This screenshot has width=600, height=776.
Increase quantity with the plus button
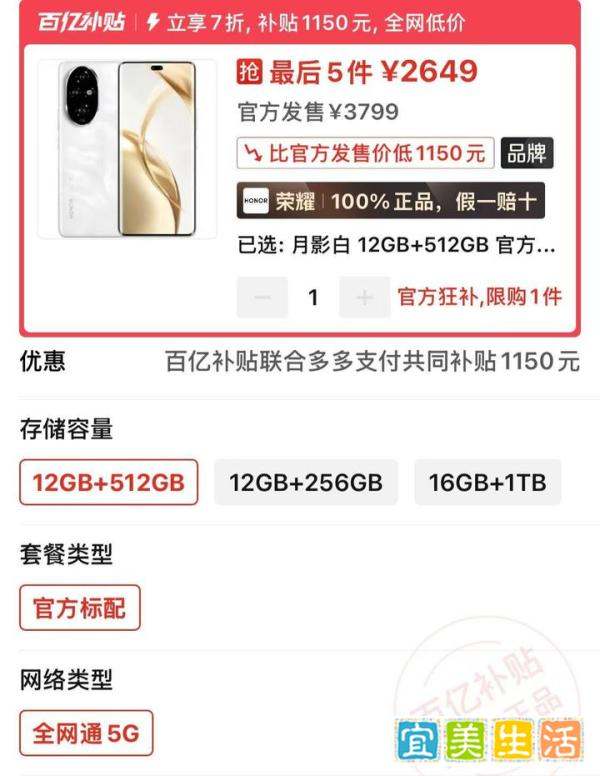pyautogui.click(x=364, y=297)
